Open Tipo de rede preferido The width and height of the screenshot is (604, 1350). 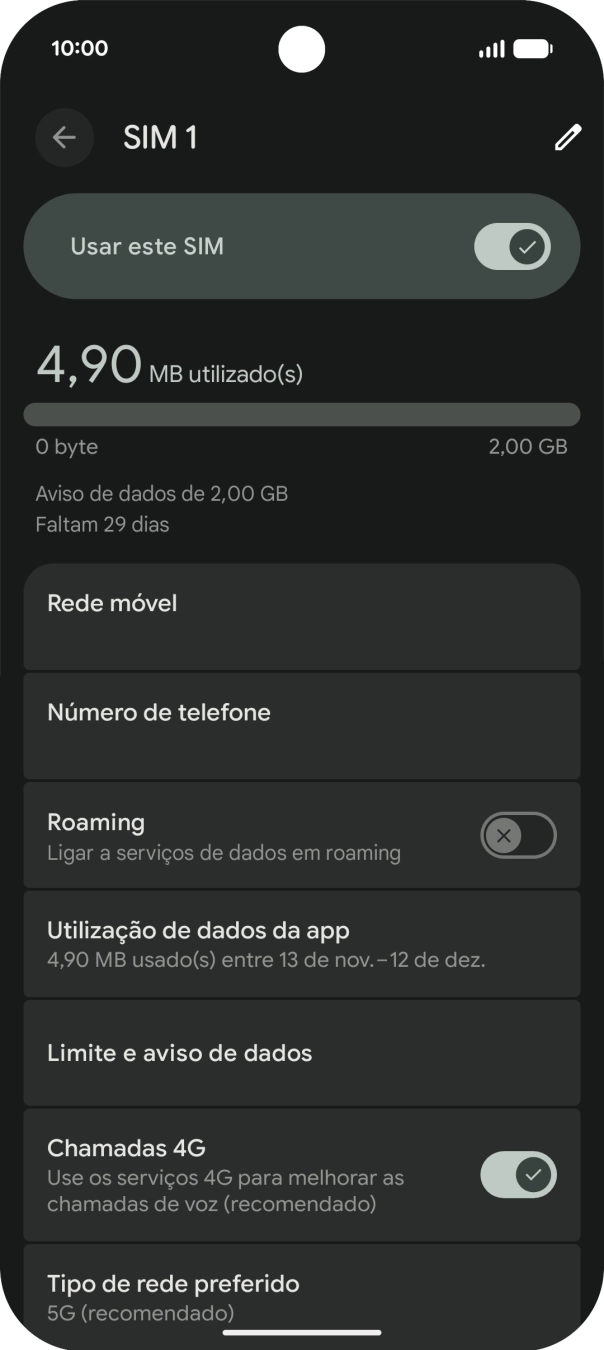click(301, 1295)
